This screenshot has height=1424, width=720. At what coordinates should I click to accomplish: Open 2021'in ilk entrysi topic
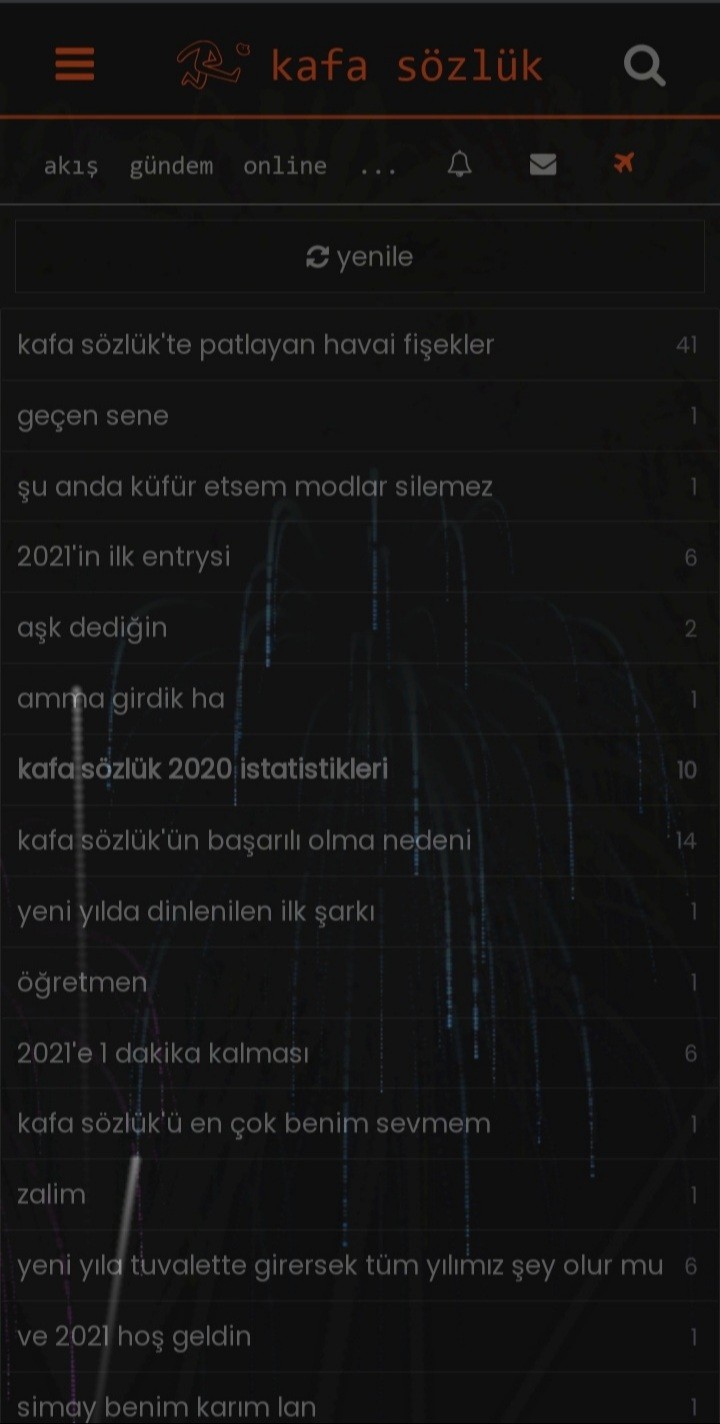(x=124, y=557)
